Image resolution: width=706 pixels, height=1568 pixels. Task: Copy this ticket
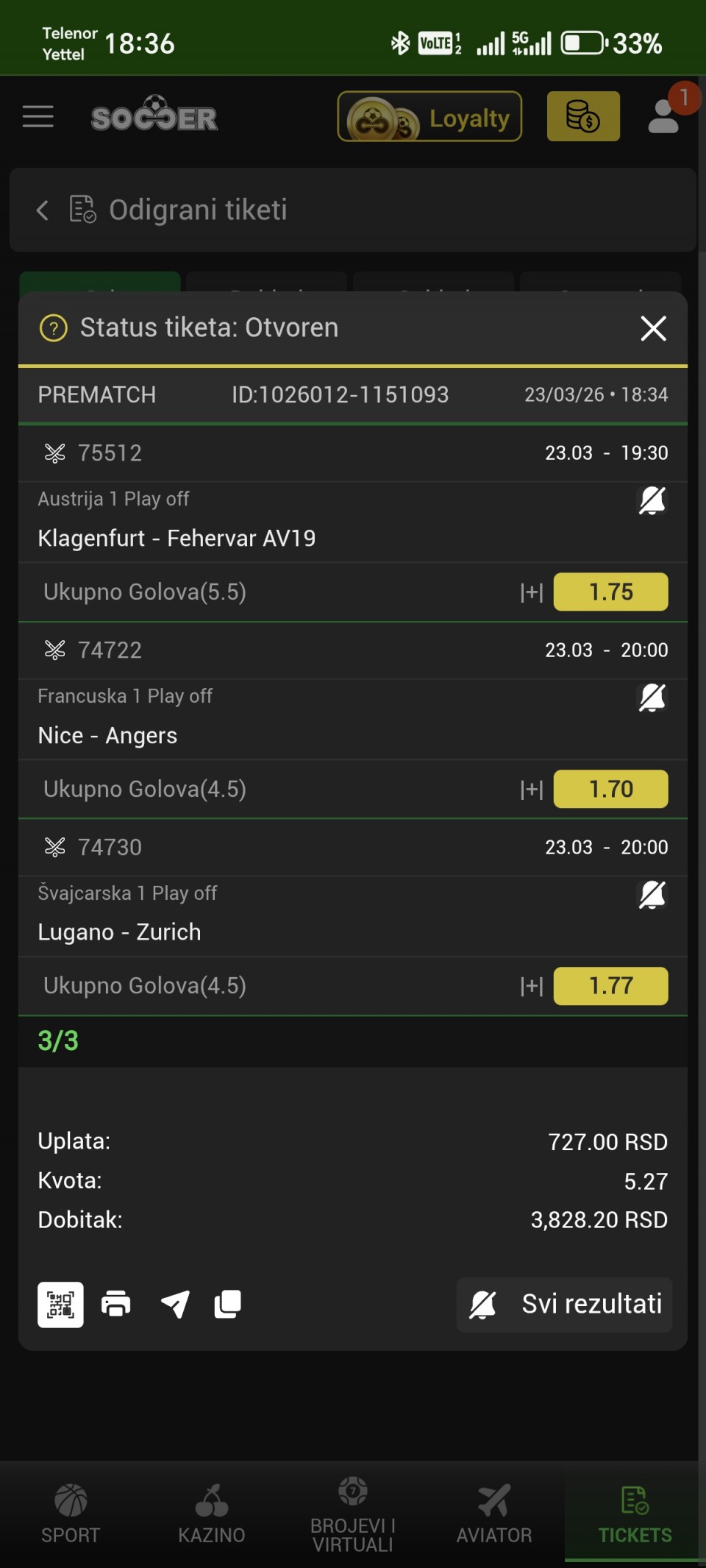[x=228, y=1305]
